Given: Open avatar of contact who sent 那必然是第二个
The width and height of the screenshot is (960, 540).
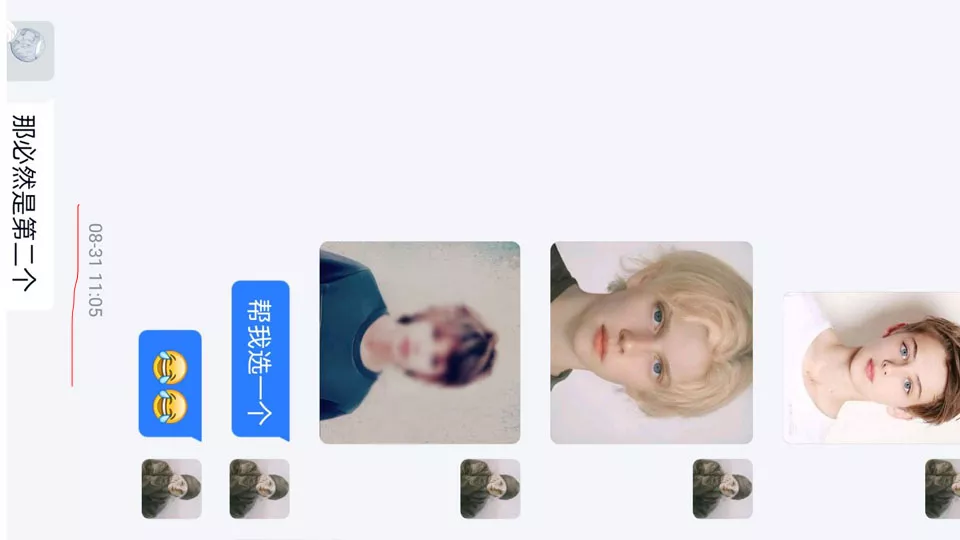Looking at the screenshot, I should (29, 50).
